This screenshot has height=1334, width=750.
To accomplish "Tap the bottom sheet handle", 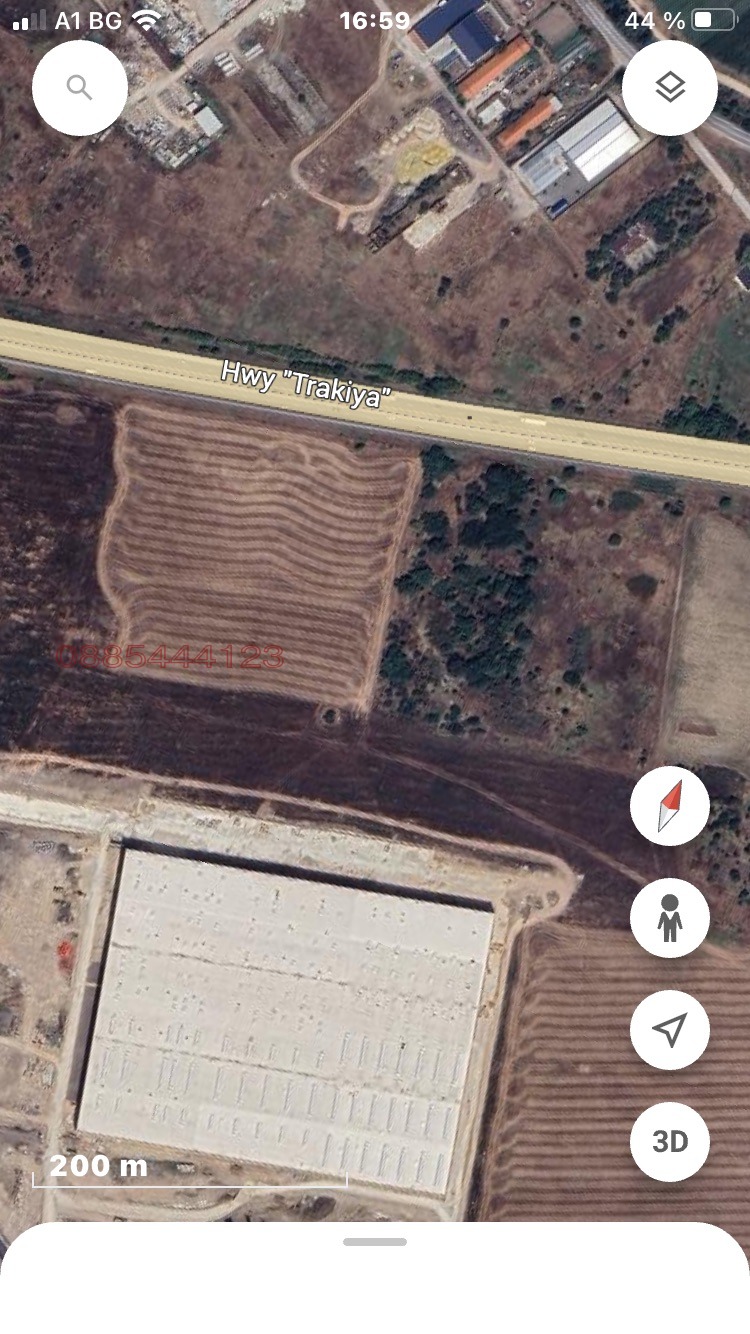I will pyautogui.click(x=375, y=1242).
